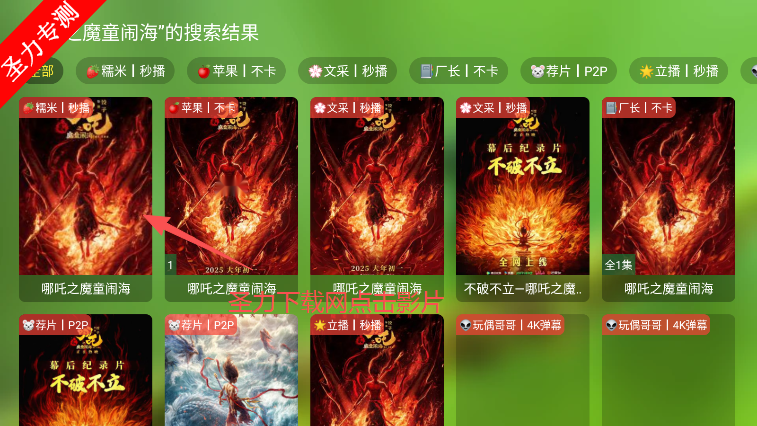Open 哪吒之魔童闹海 from 糯米 | 秒播

tap(85, 198)
